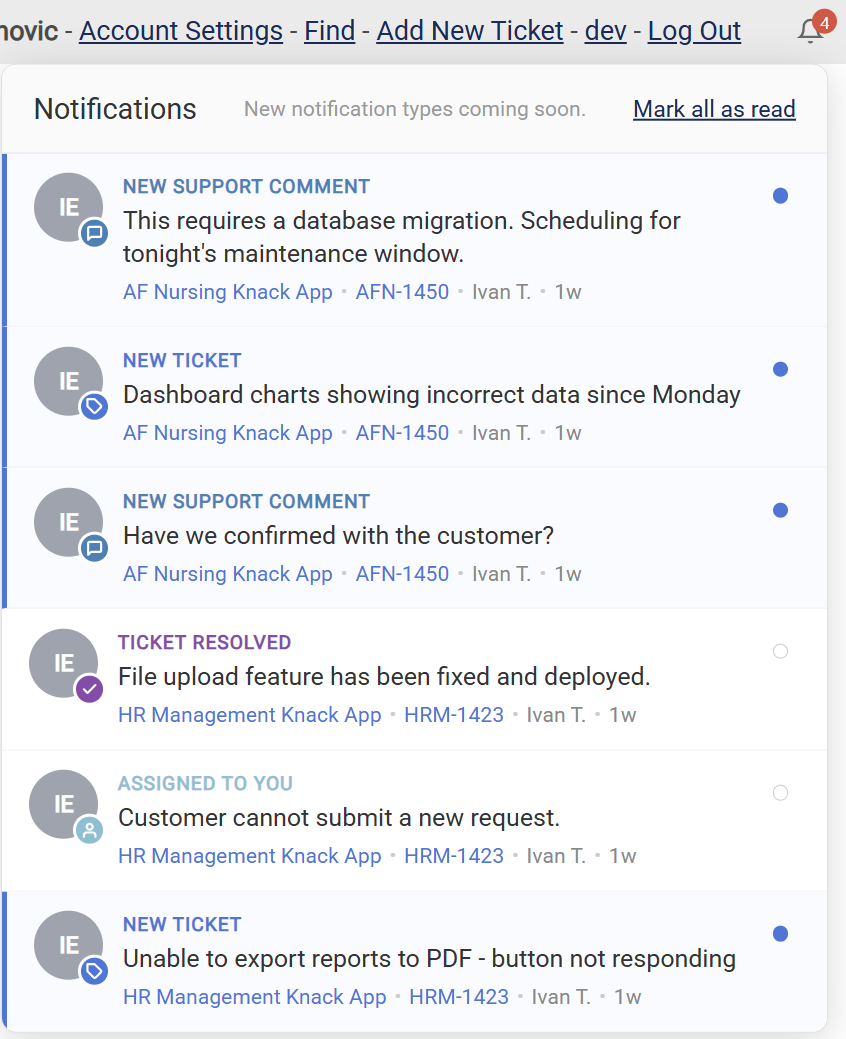Image resolution: width=846 pixels, height=1039 pixels.
Task: Open the Find link
Action: (330, 31)
